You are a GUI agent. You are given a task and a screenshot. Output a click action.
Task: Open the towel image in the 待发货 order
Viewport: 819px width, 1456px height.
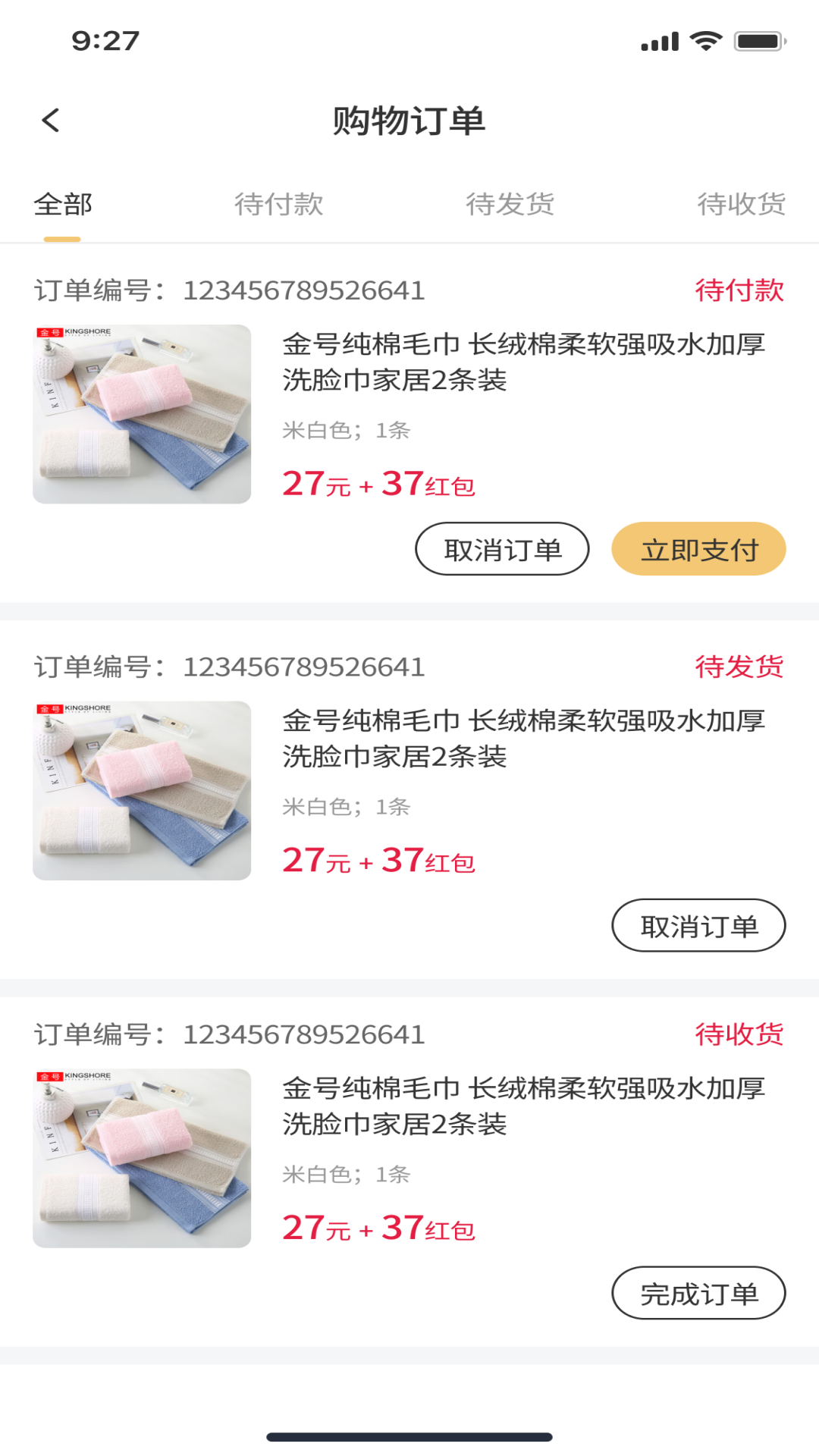click(140, 789)
